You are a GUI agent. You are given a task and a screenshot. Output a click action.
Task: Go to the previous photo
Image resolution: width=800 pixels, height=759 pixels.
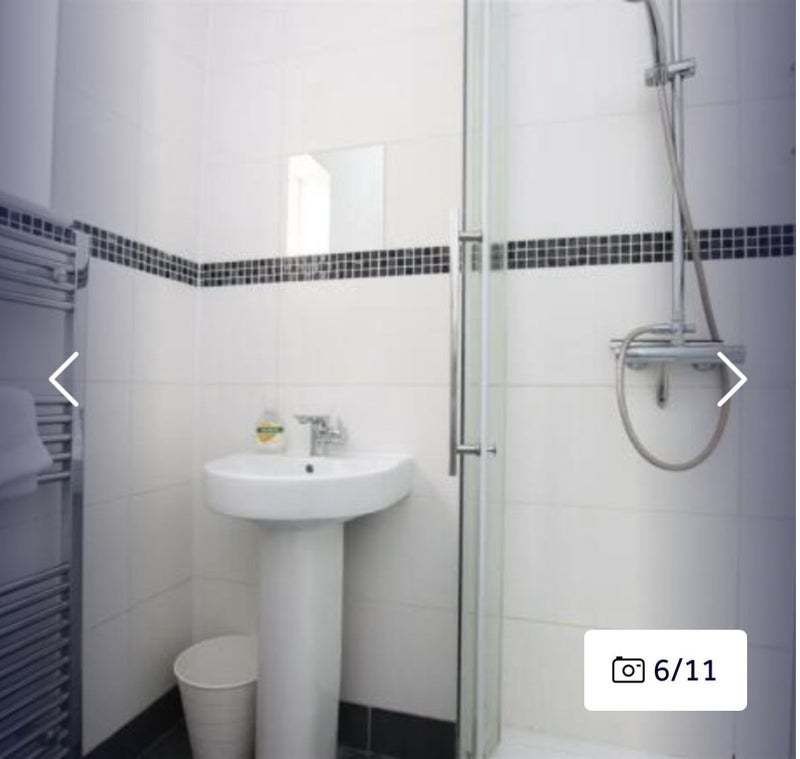tap(64, 379)
